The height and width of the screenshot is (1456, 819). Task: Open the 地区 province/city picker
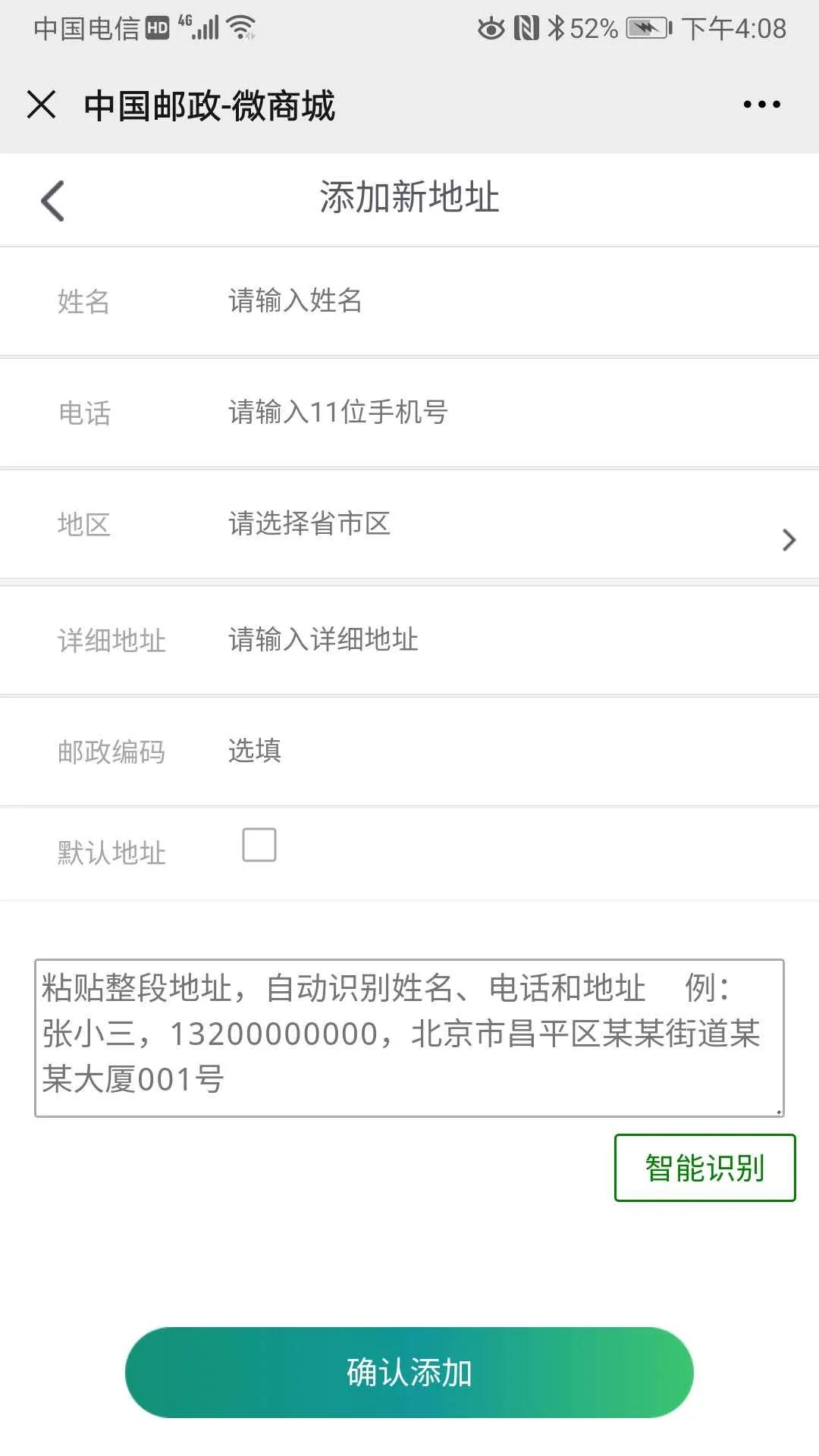coord(409,524)
